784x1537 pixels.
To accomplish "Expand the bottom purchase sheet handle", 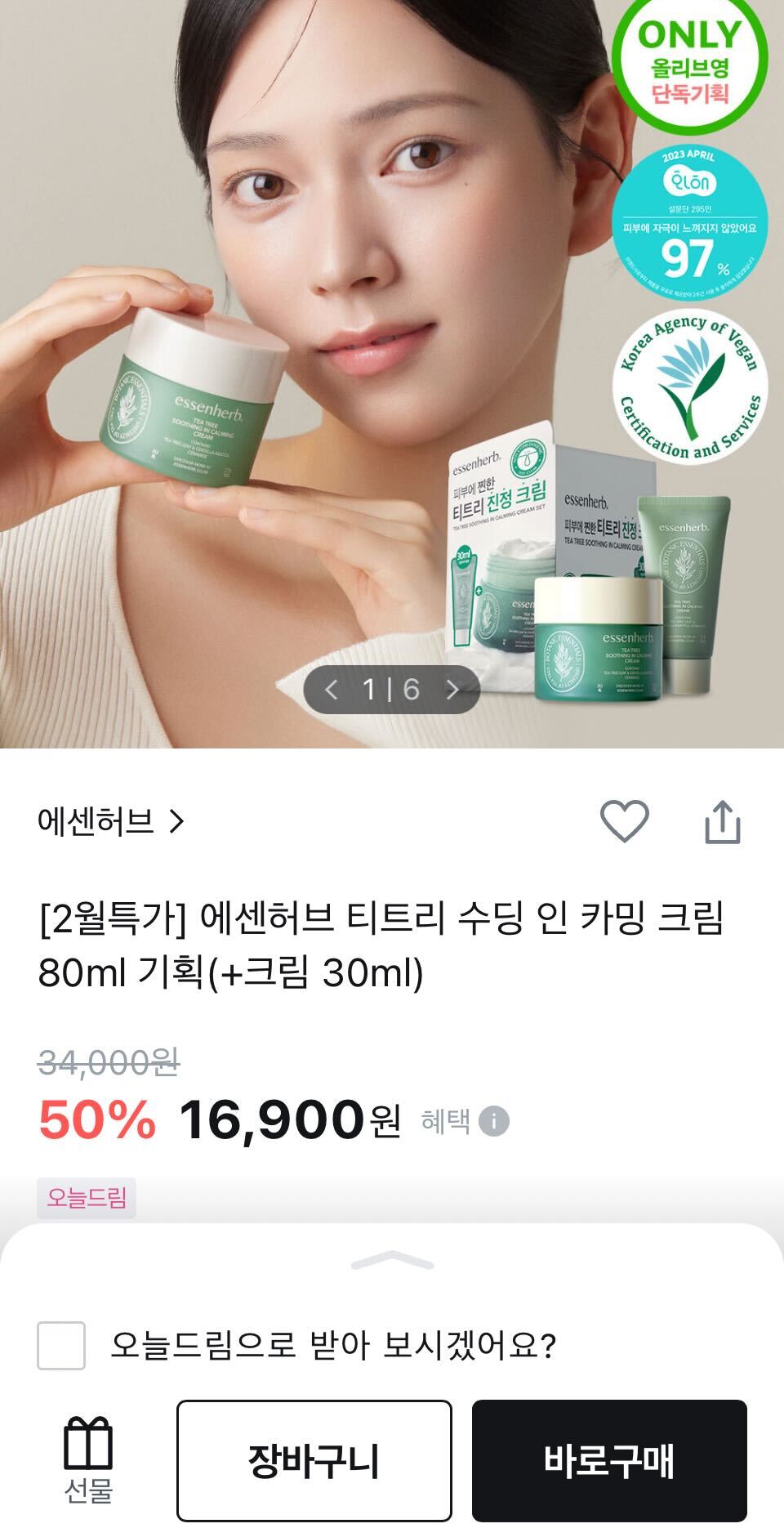I will click(392, 1262).
